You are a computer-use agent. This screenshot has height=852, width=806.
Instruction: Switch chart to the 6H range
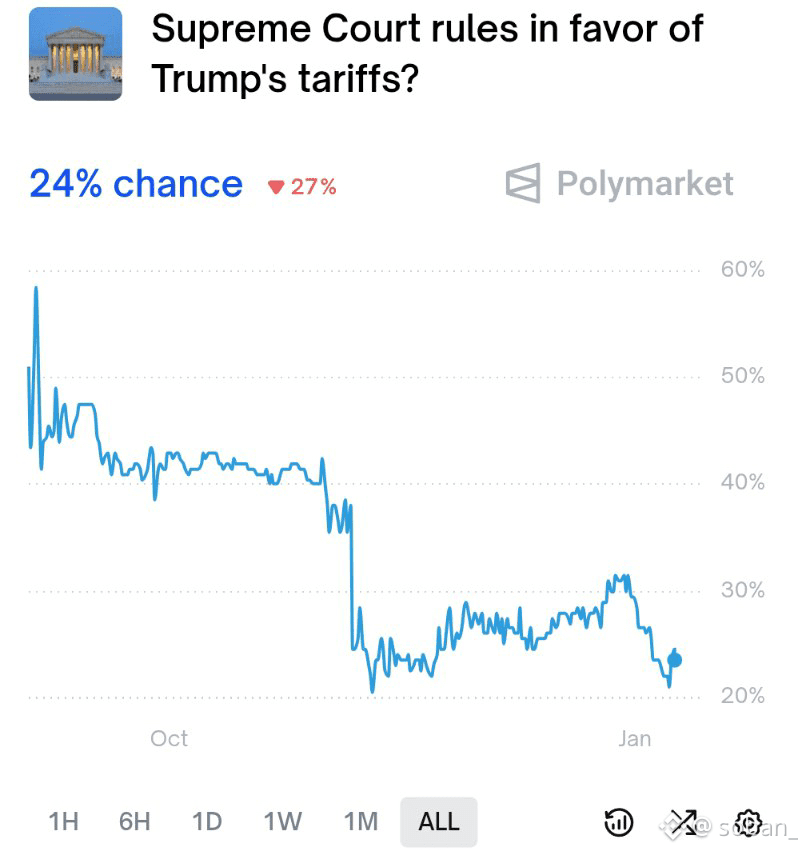coord(134,822)
